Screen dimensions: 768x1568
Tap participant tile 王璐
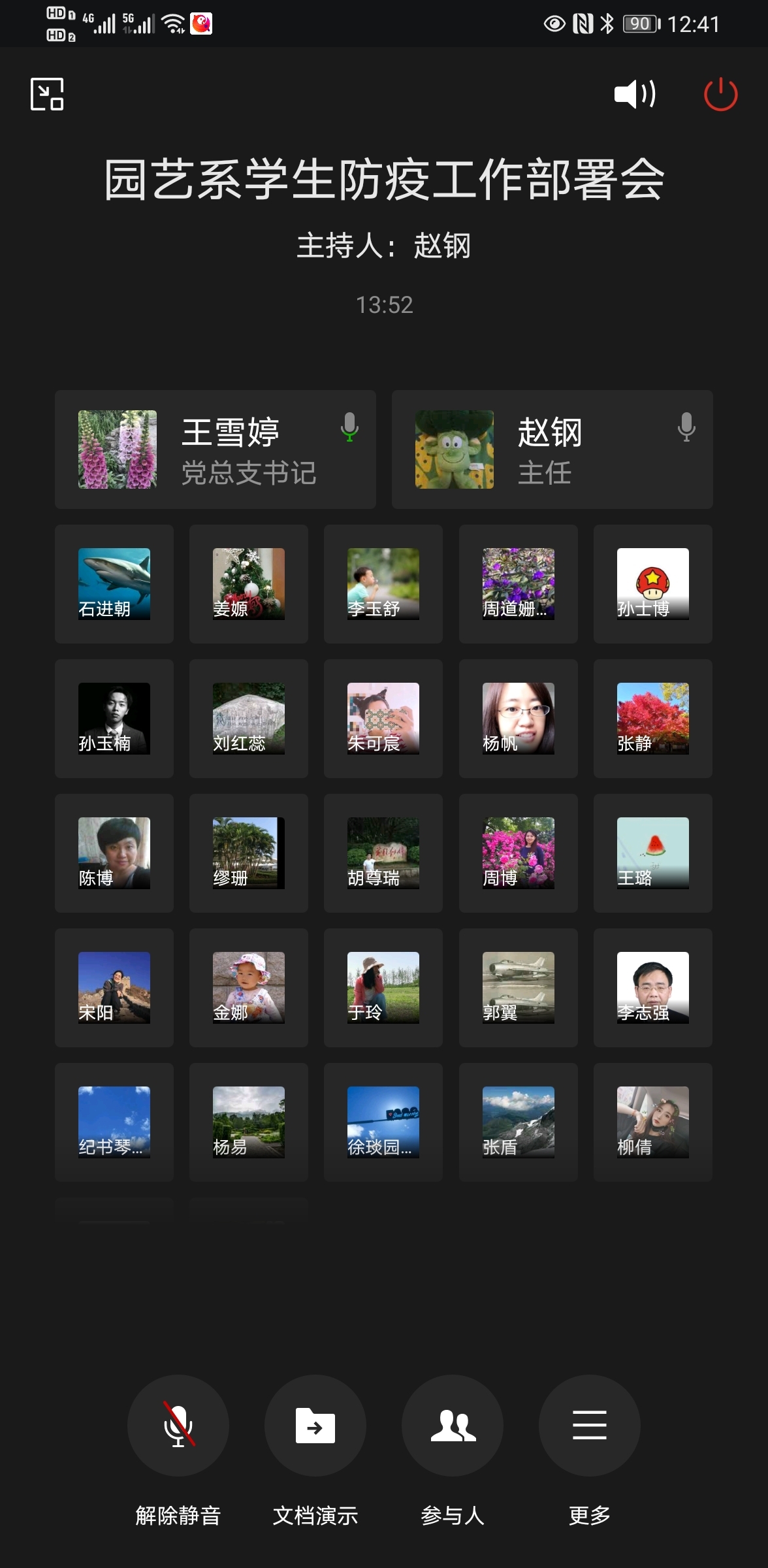pyautogui.click(x=653, y=853)
